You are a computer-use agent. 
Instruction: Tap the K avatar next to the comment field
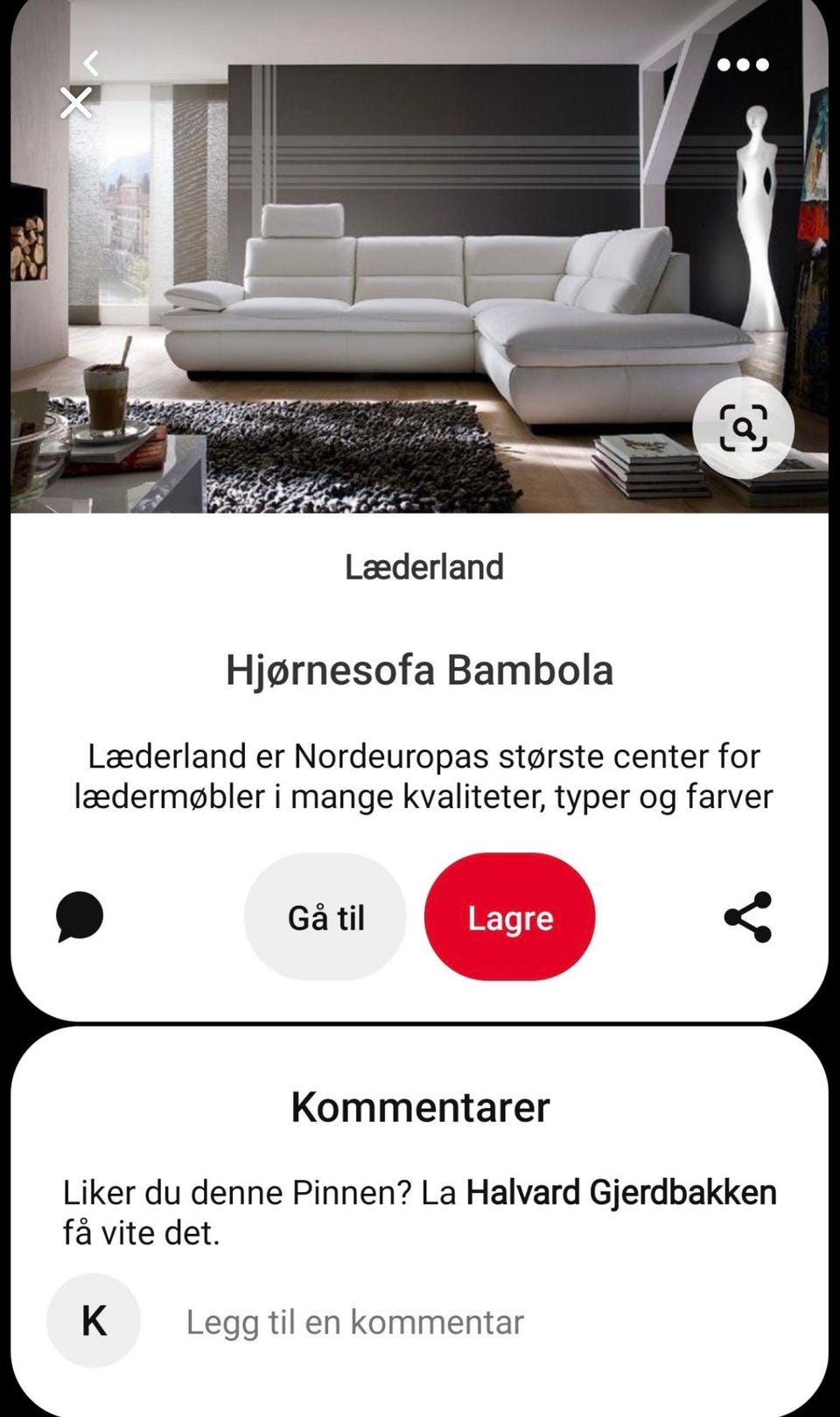click(x=94, y=1320)
